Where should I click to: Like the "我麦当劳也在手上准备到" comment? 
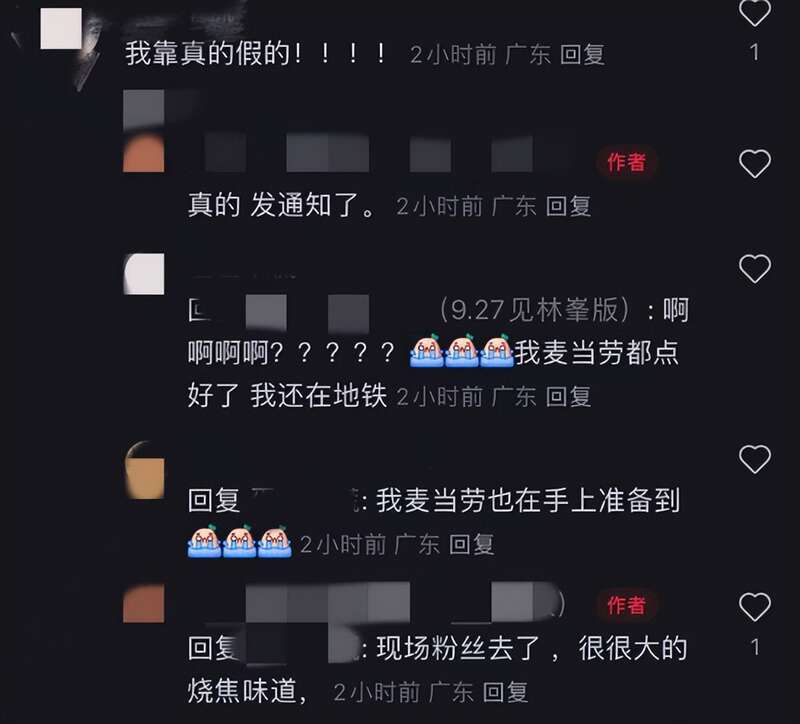tap(754, 460)
